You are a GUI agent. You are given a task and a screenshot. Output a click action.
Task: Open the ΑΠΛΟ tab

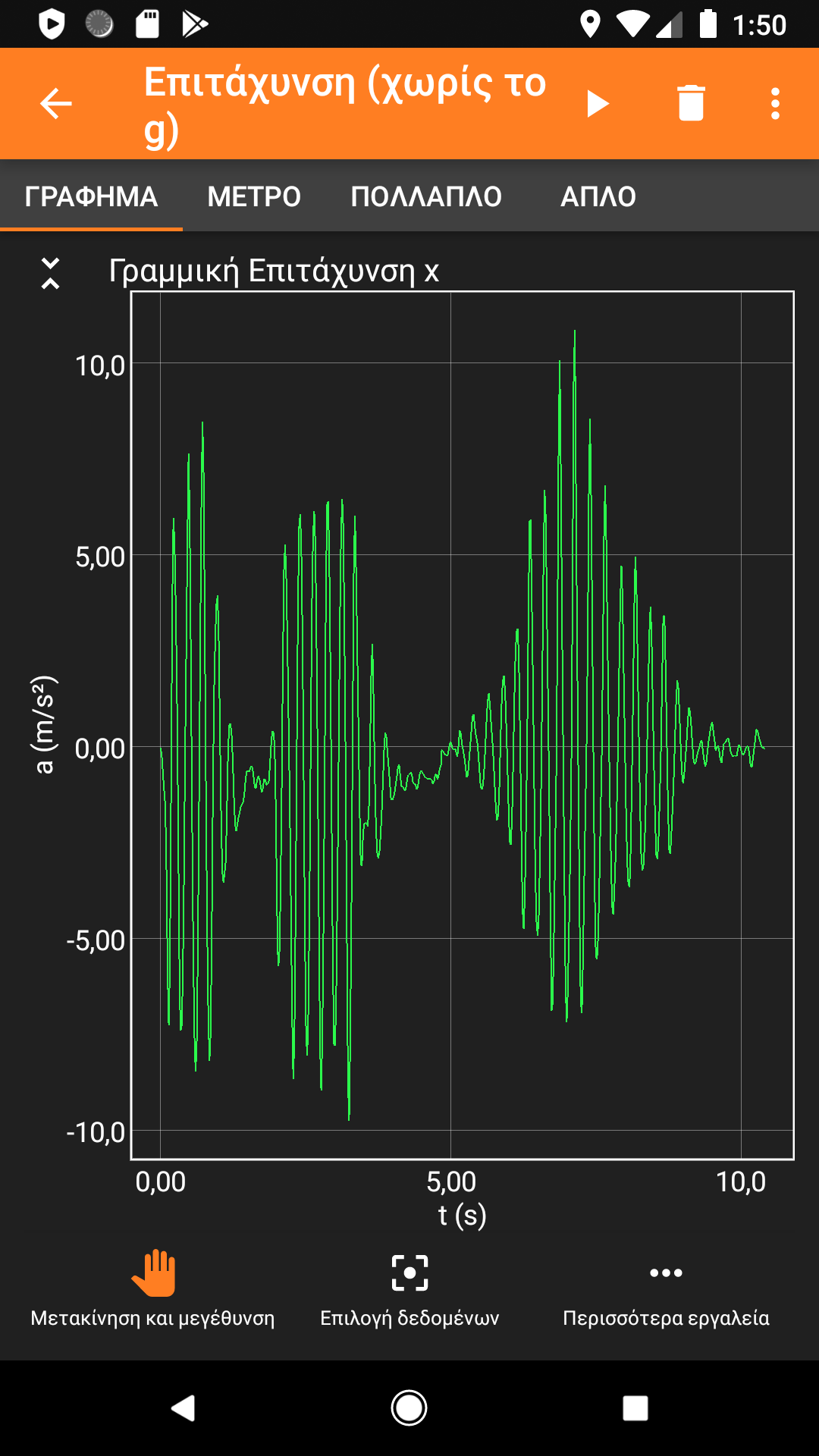[598, 196]
